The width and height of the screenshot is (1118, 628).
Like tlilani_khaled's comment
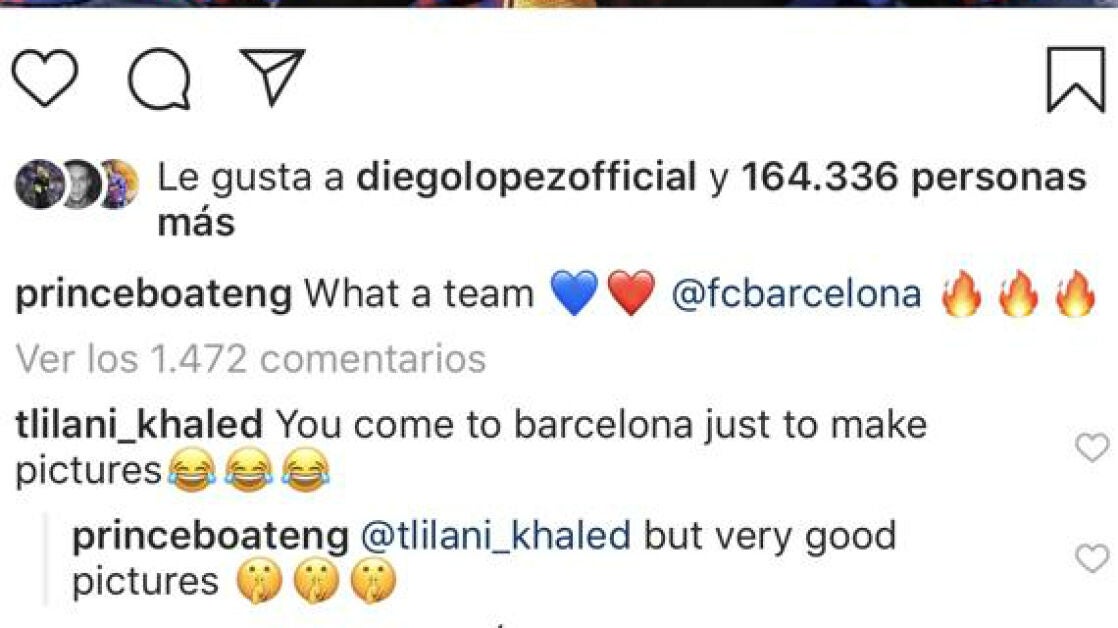click(1091, 448)
